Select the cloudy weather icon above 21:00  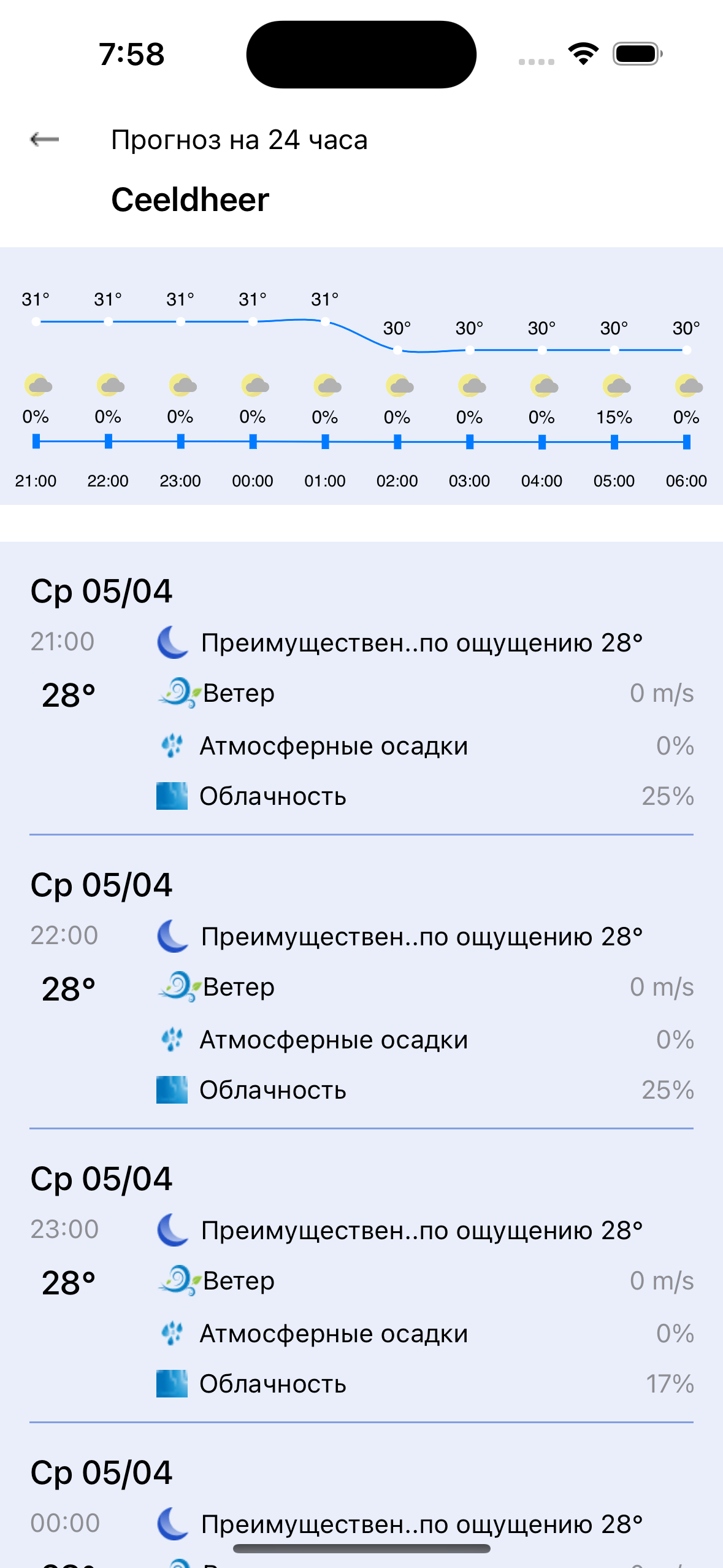point(36,385)
